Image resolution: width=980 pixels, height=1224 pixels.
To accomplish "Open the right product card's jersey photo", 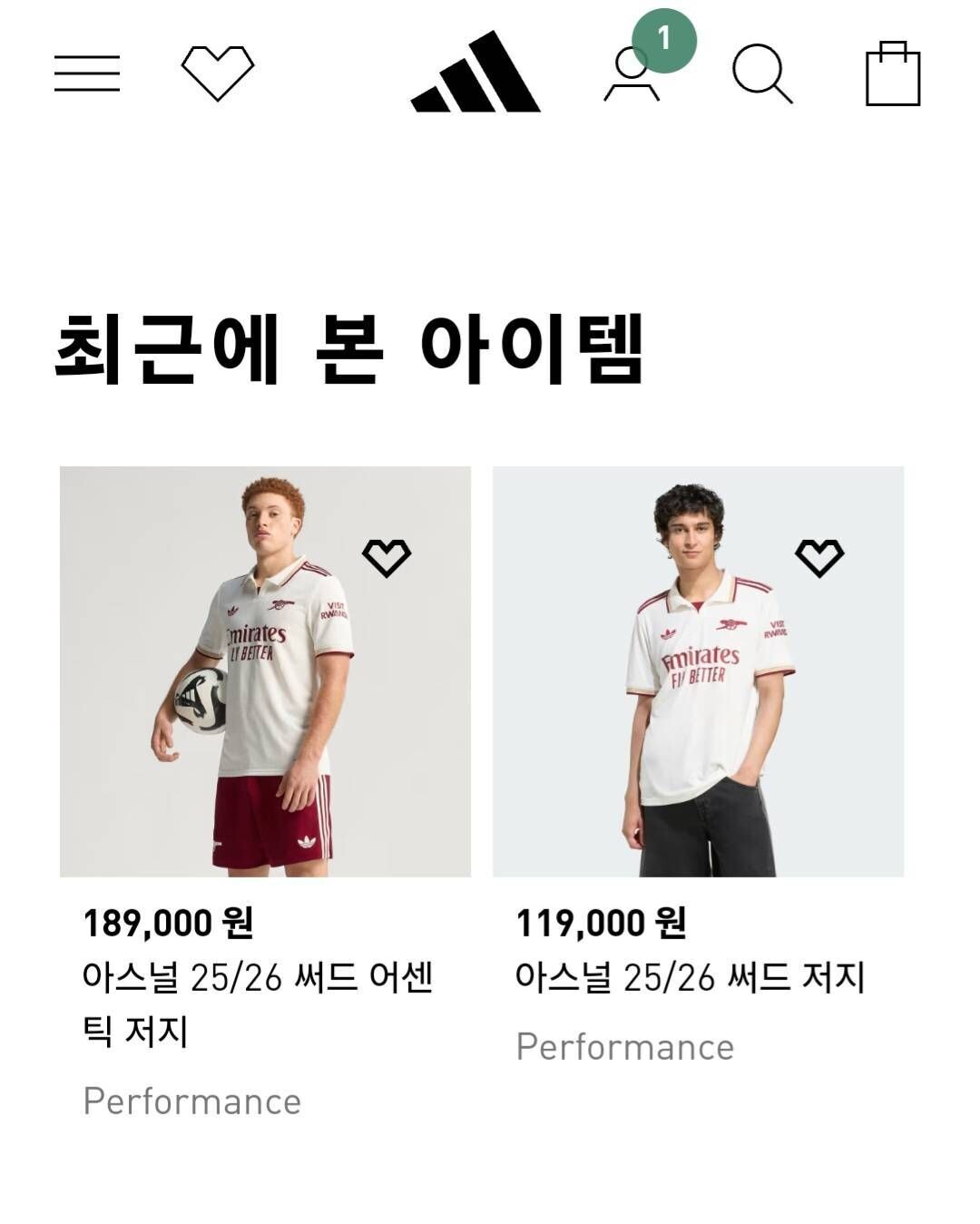I will pos(699,671).
